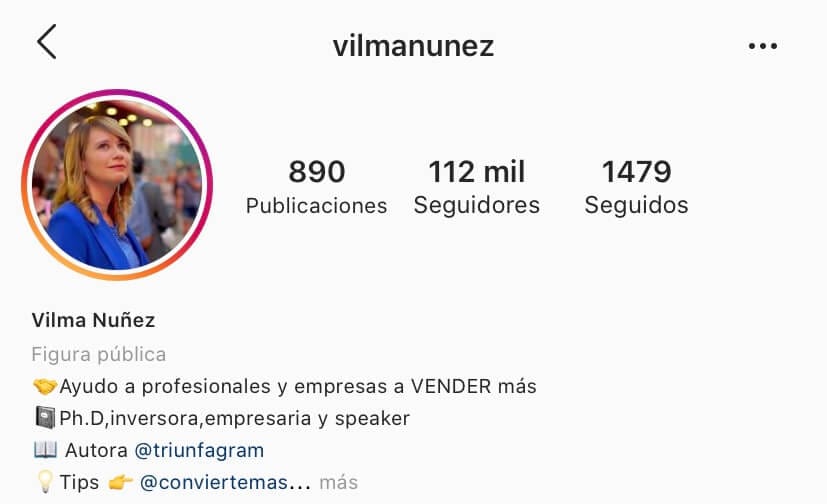Go back using the top-left arrow
The image size is (827, 504).
(47, 43)
